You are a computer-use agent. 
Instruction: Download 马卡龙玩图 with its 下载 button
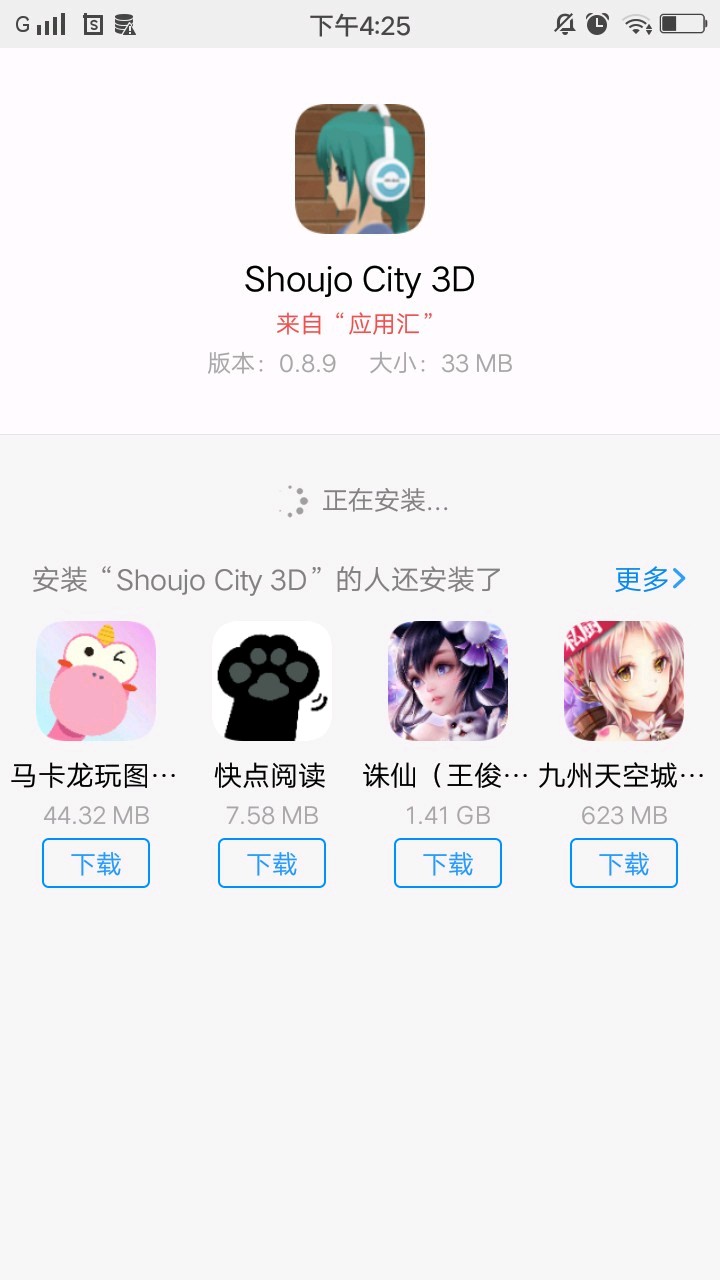[x=96, y=863]
